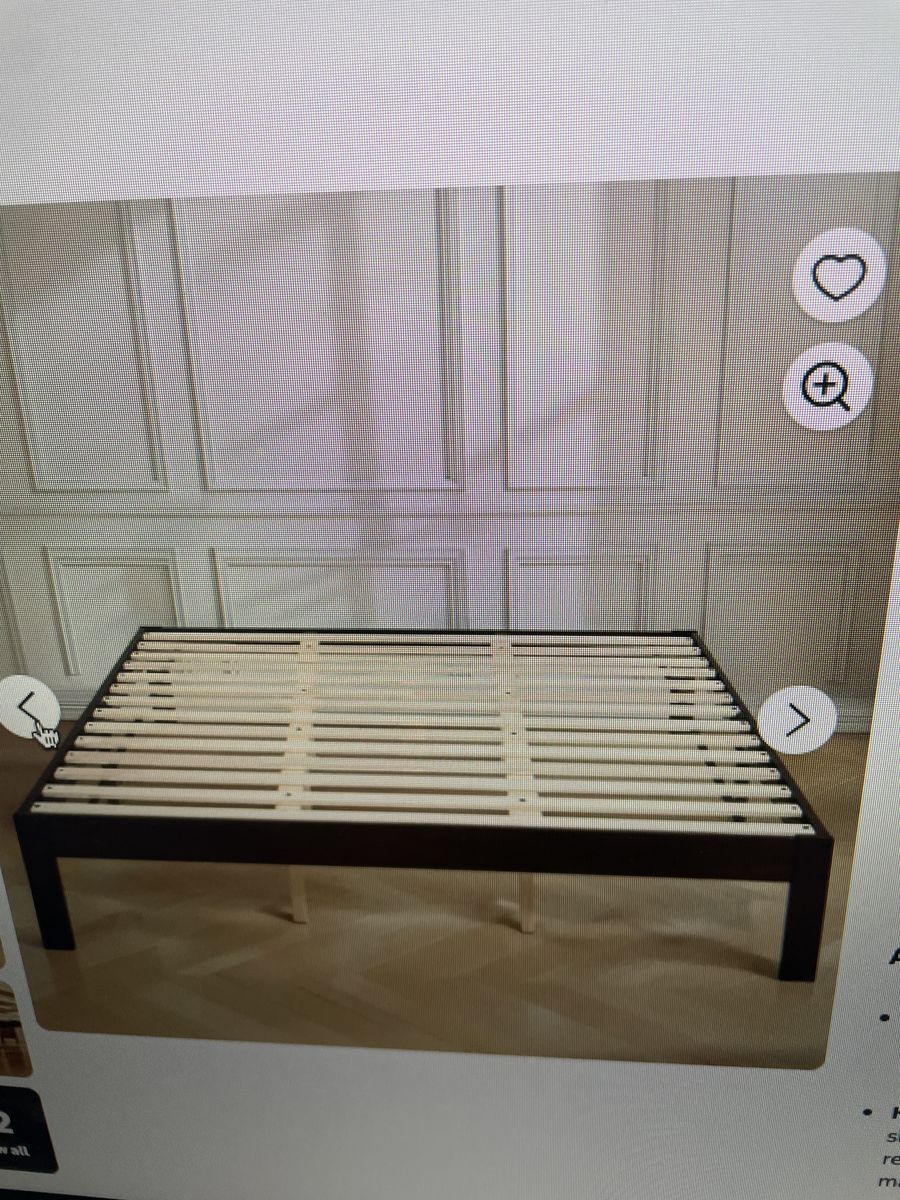Go to the previous product photo
The width and height of the screenshot is (900, 1200).
pyautogui.click(x=29, y=708)
